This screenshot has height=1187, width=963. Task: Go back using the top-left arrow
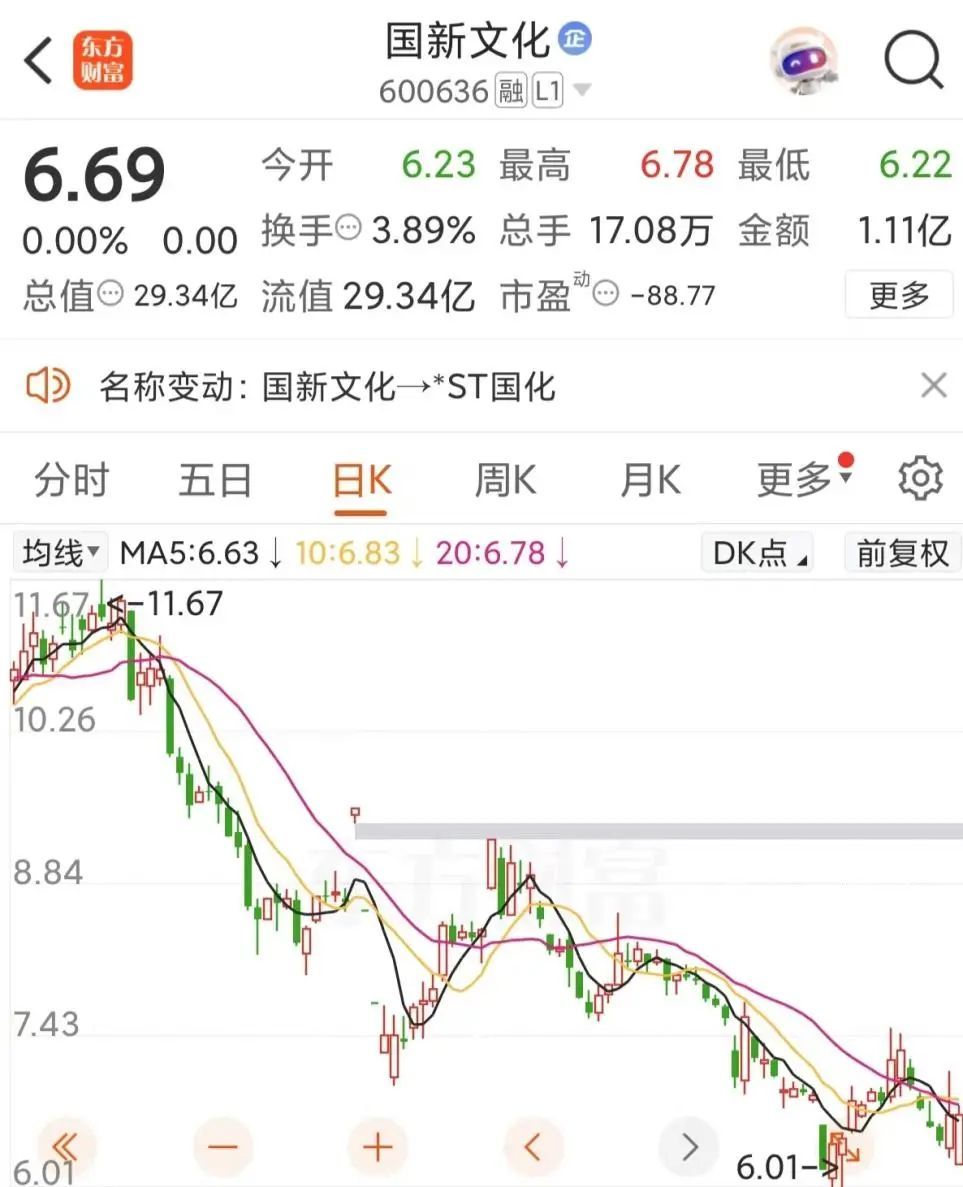[38, 62]
